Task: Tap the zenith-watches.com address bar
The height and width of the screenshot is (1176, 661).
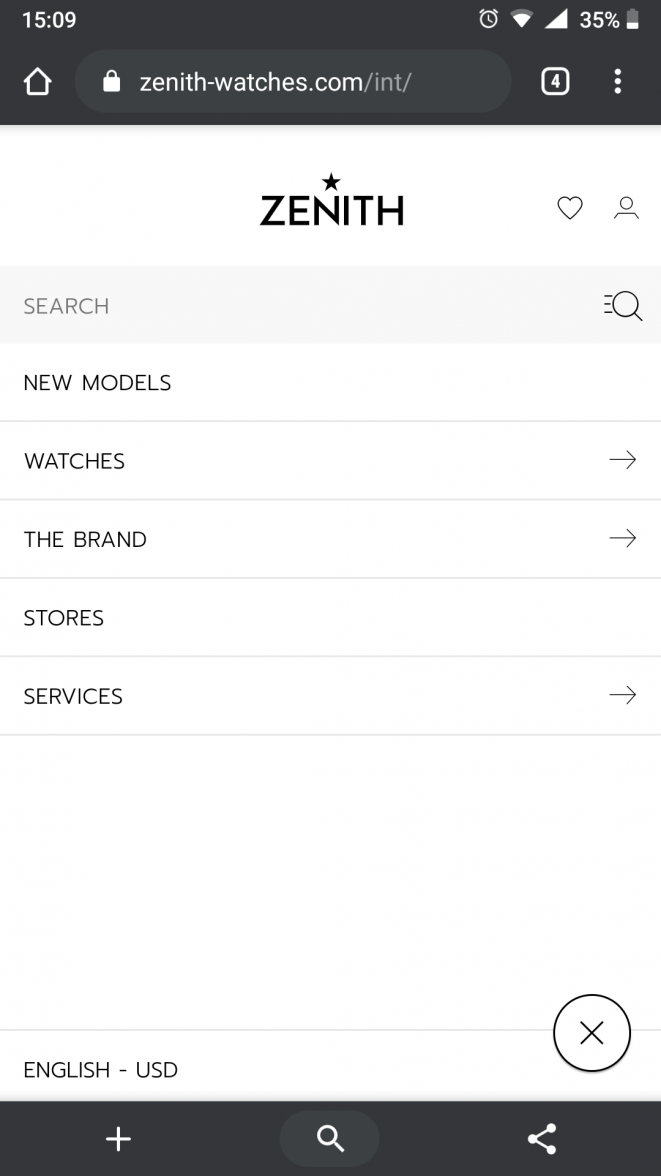Action: 290,82
